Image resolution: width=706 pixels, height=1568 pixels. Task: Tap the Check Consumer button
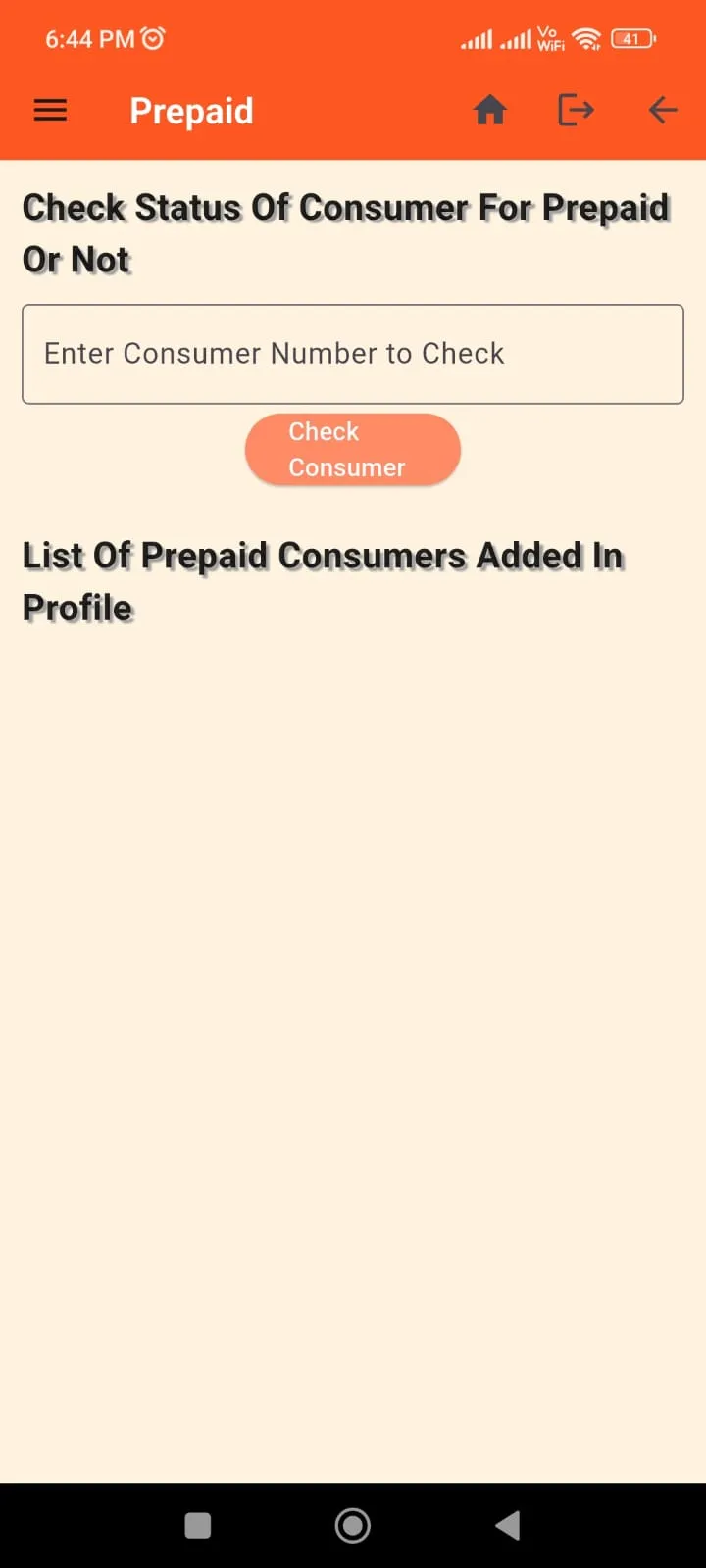(x=353, y=450)
